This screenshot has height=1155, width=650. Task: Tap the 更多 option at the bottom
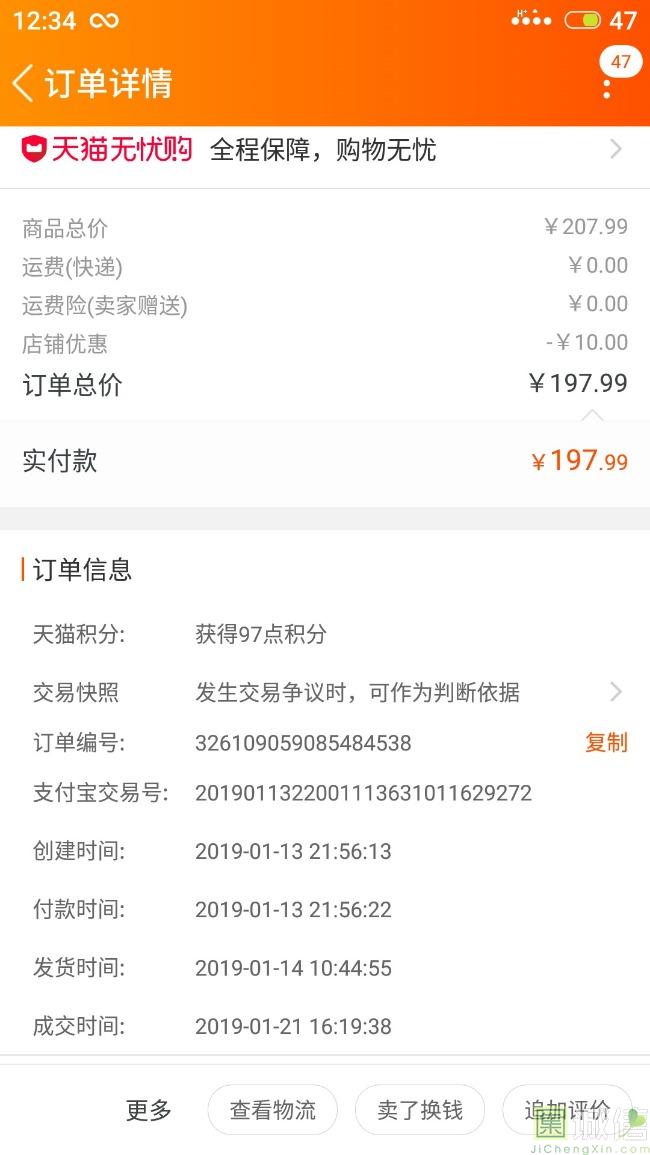149,1109
